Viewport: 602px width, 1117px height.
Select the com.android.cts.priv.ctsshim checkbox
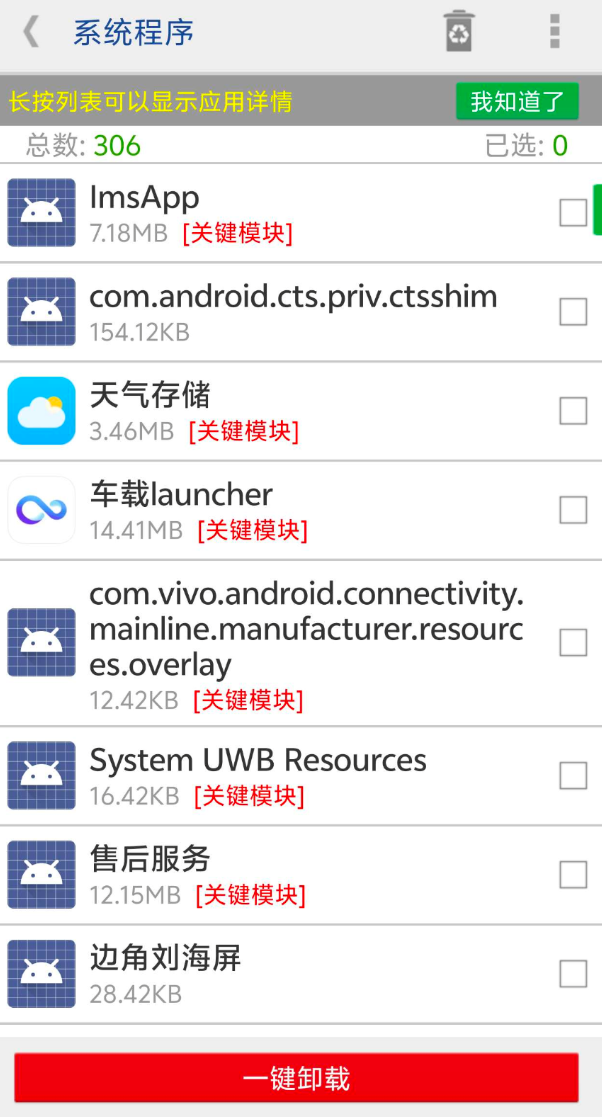pos(573,312)
